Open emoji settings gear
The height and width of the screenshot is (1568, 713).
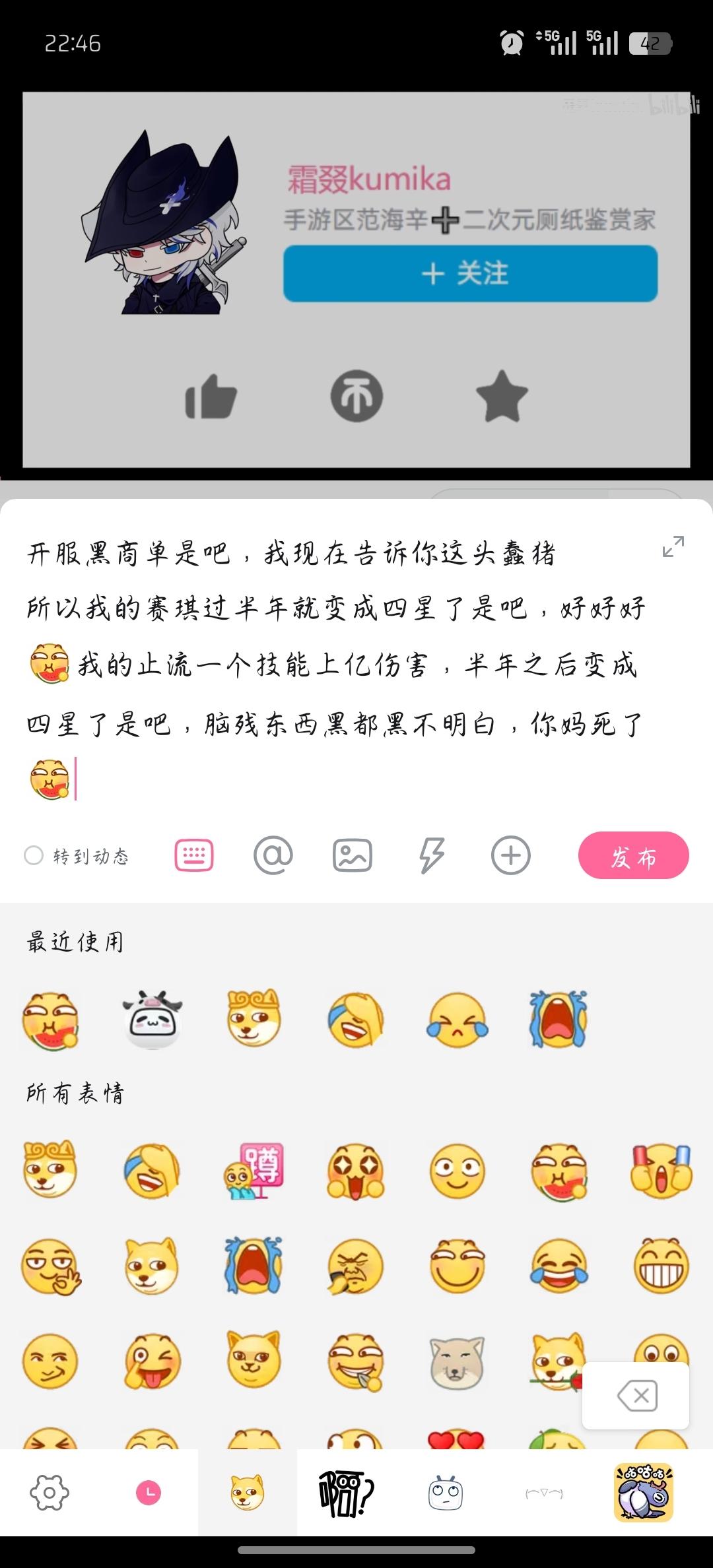tap(50, 1493)
